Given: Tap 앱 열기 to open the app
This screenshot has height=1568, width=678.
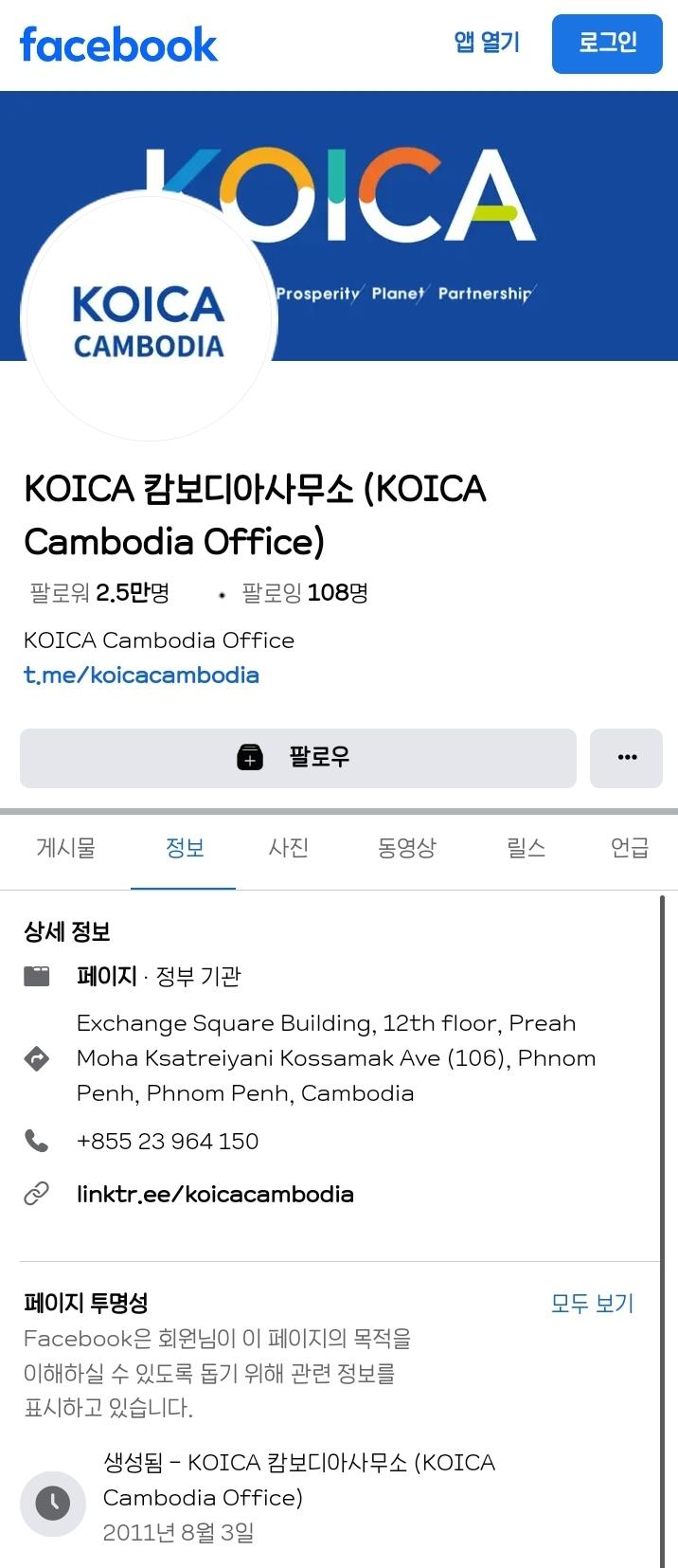Looking at the screenshot, I should (487, 43).
